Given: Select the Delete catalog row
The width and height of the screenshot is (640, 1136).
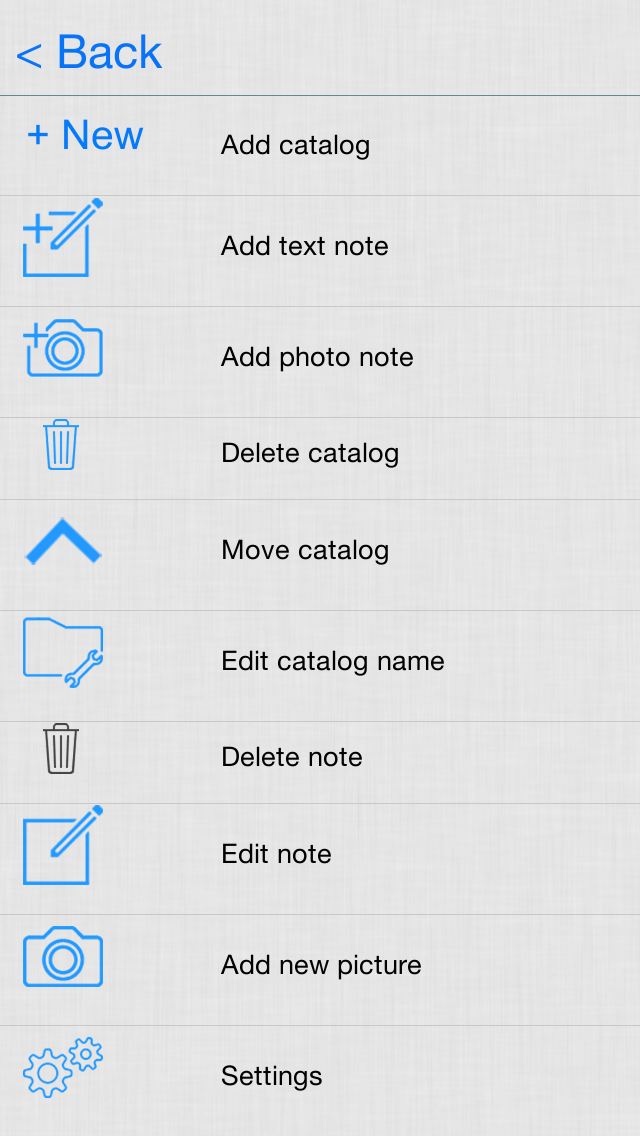Looking at the screenshot, I should (x=320, y=458).
